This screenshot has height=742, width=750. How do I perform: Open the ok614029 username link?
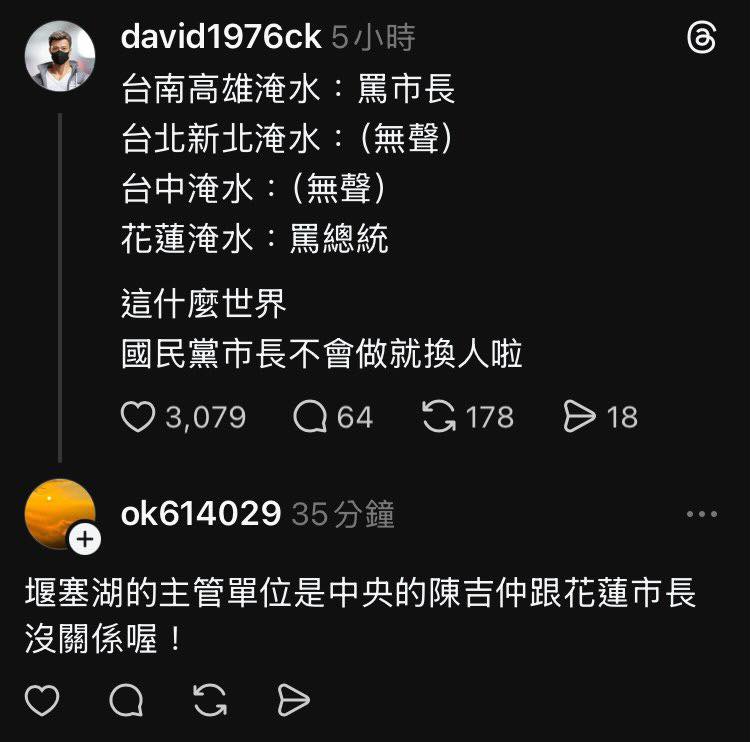point(200,514)
